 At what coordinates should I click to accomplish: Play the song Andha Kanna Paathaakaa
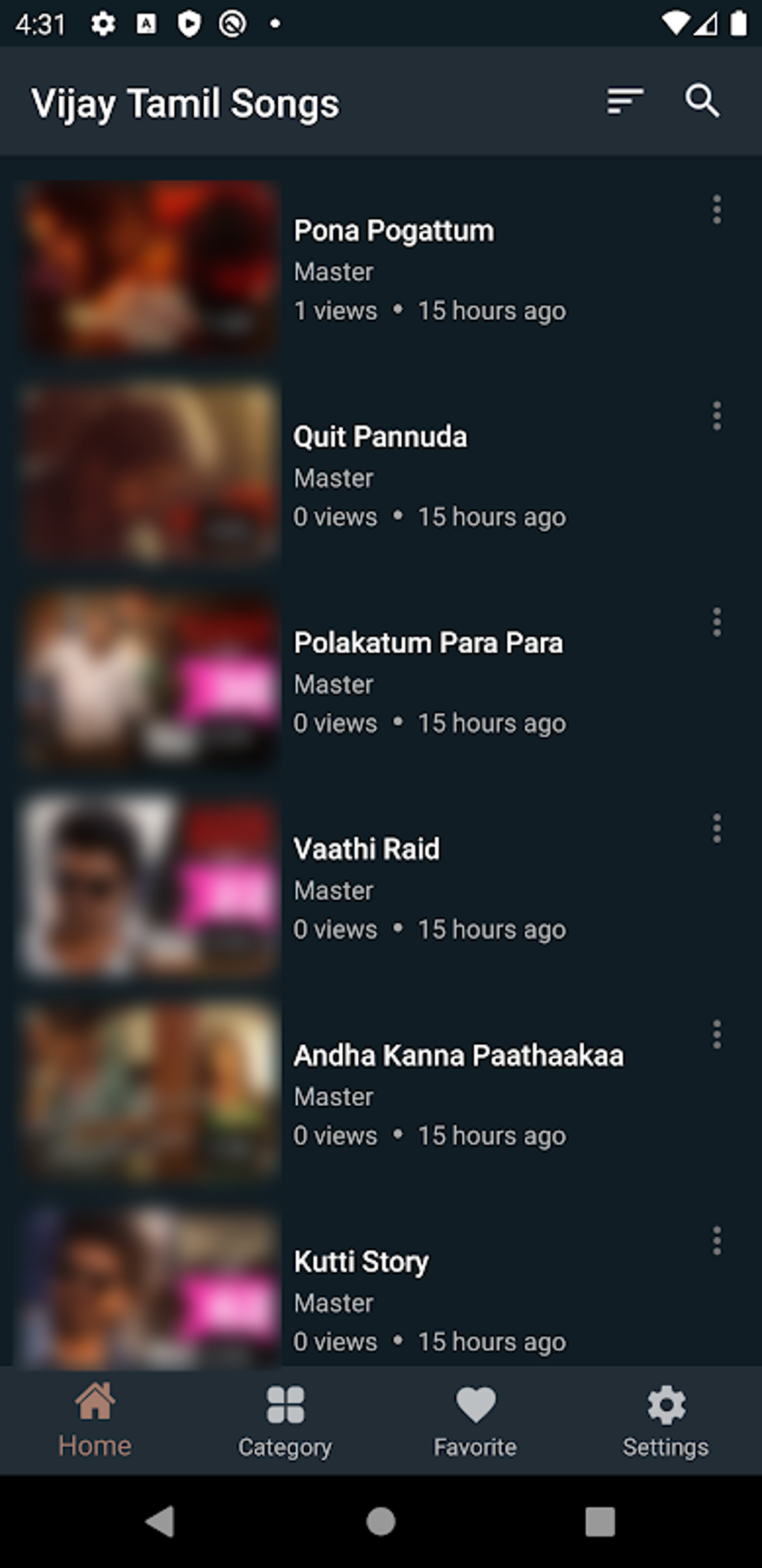tap(458, 1056)
